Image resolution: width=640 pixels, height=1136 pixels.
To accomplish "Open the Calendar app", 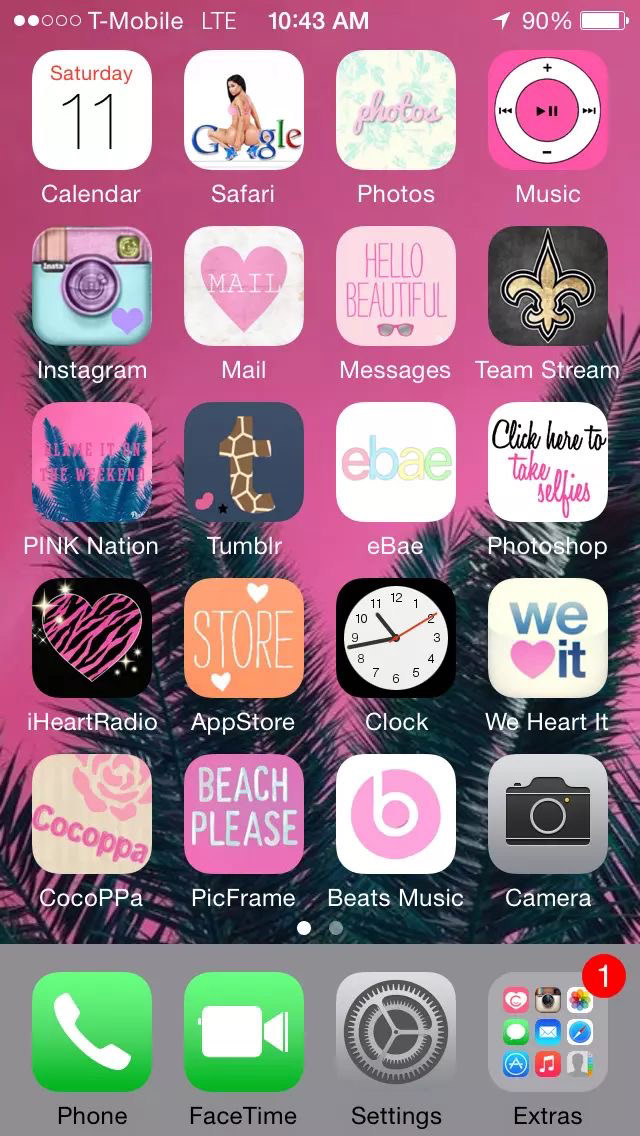I will coord(92,110).
